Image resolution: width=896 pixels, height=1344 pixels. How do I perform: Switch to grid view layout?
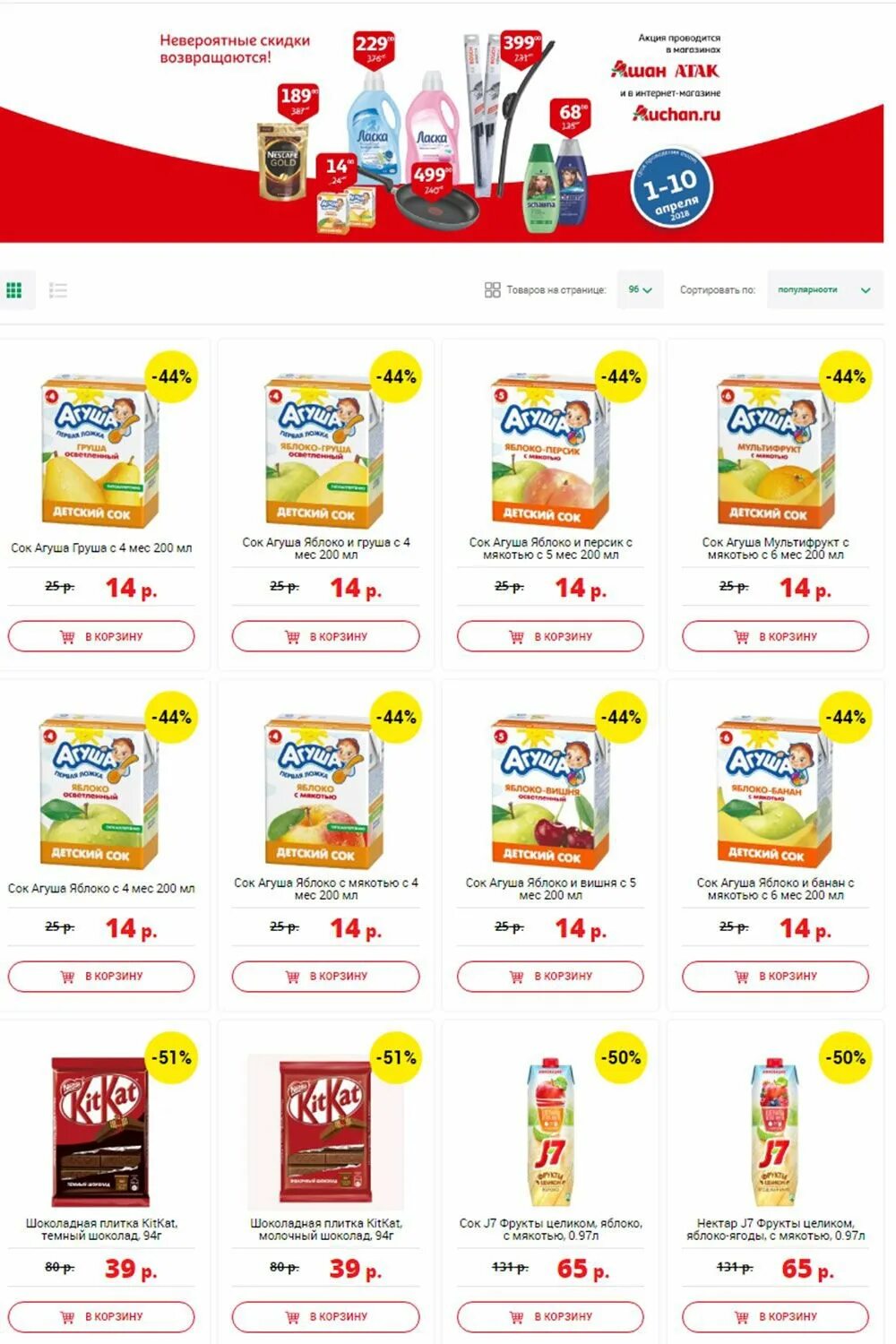tap(14, 289)
